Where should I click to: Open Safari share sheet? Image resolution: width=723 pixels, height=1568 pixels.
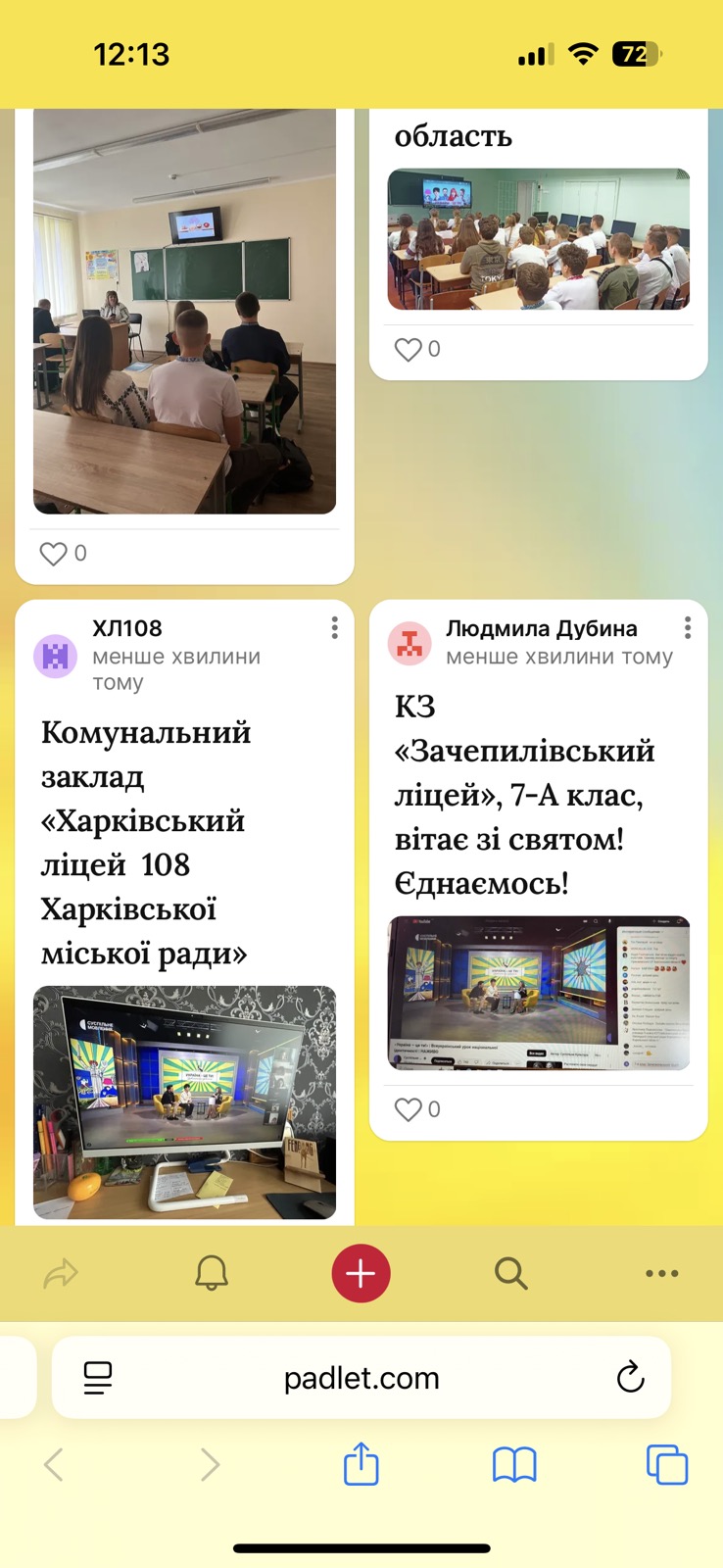[361, 1463]
